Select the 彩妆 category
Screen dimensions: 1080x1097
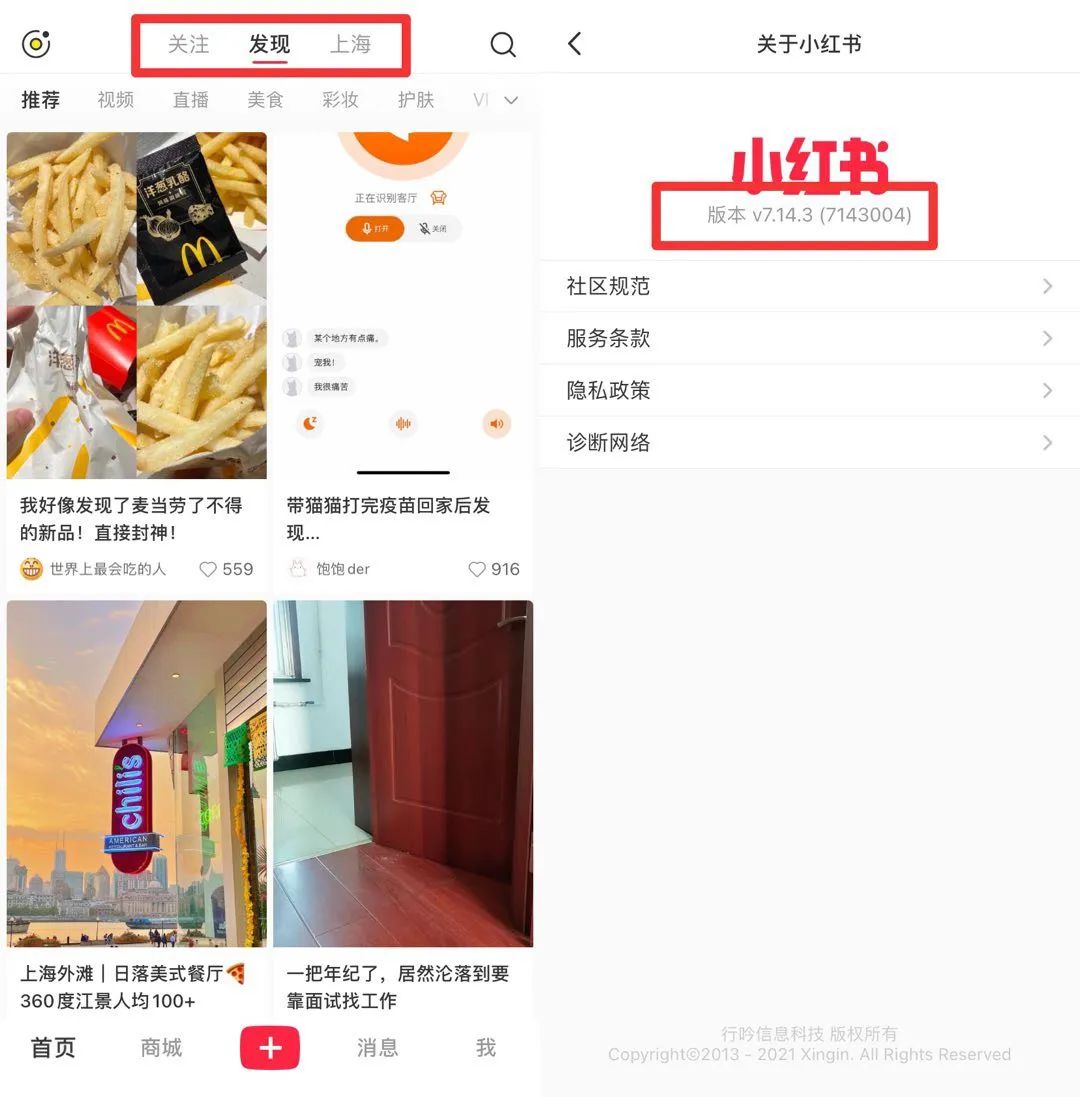click(x=340, y=100)
